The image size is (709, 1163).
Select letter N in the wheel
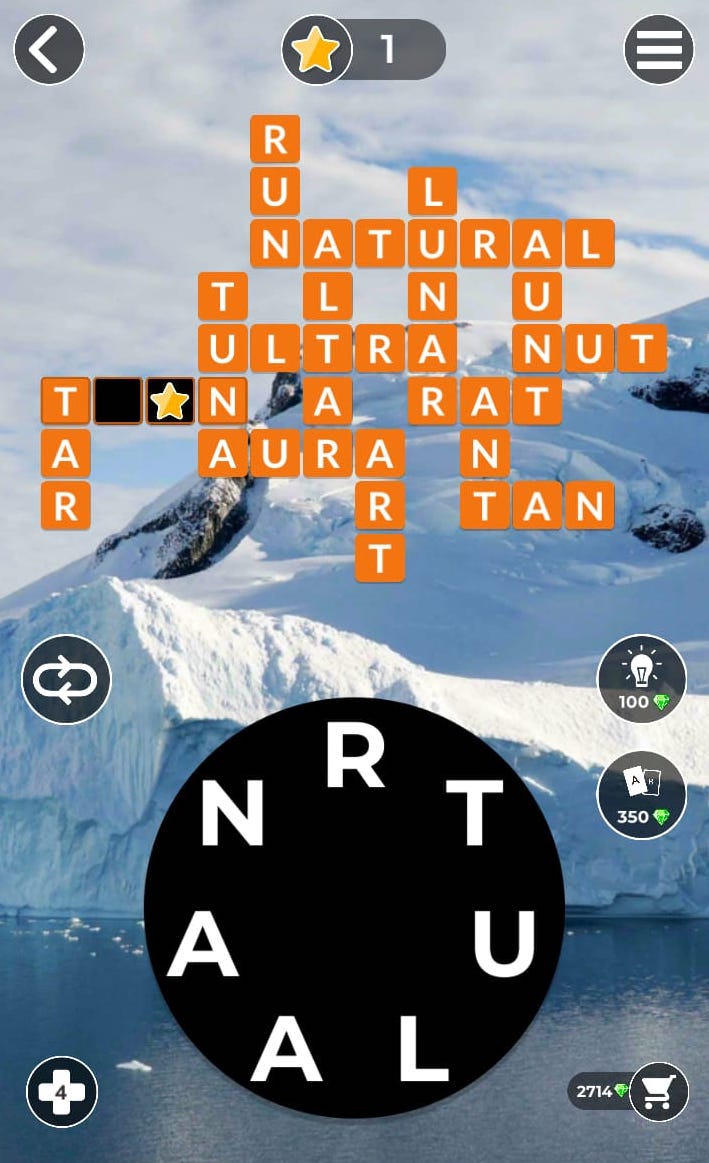(x=232, y=812)
